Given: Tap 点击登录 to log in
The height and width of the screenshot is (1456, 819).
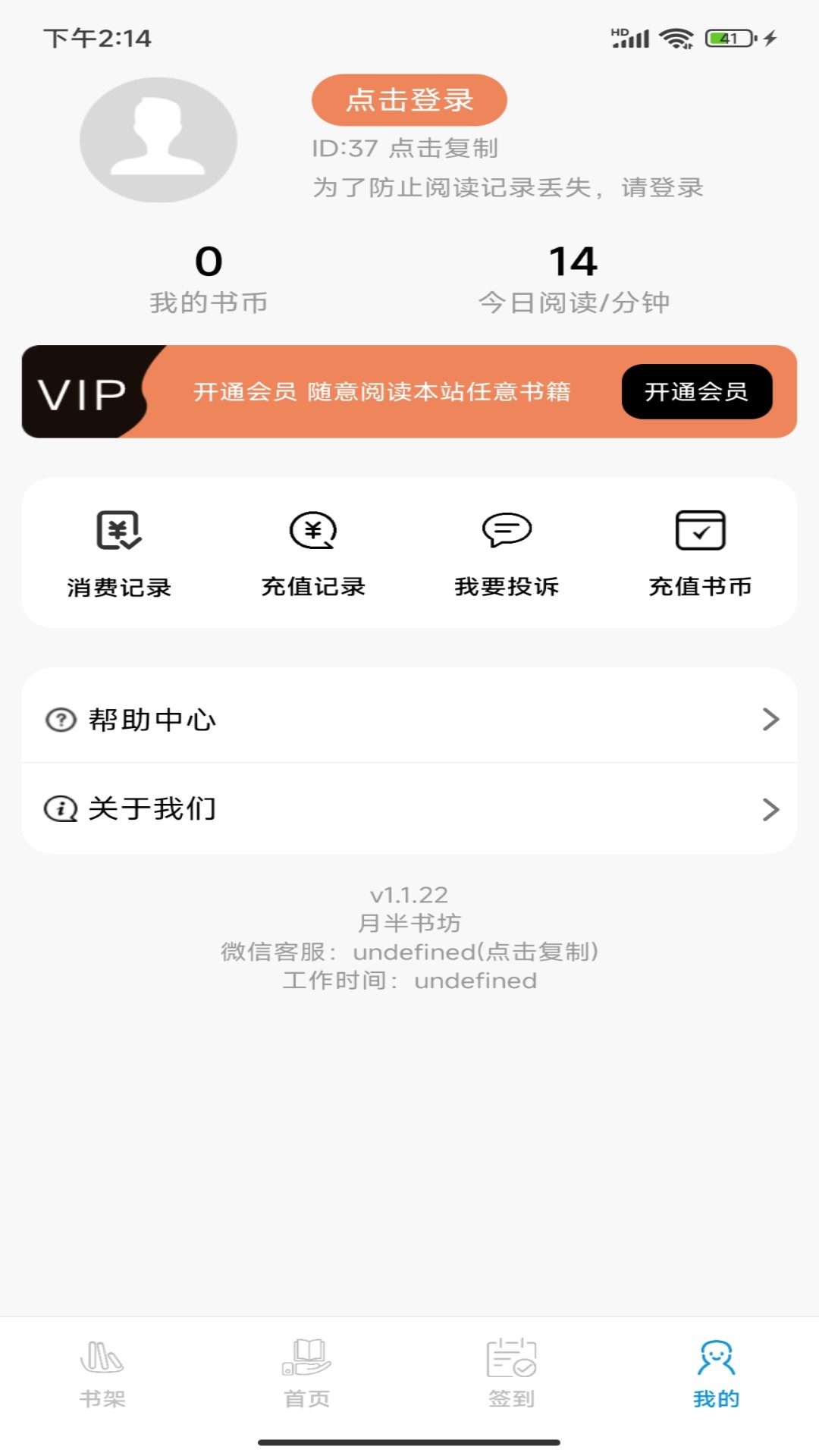Looking at the screenshot, I should [409, 99].
